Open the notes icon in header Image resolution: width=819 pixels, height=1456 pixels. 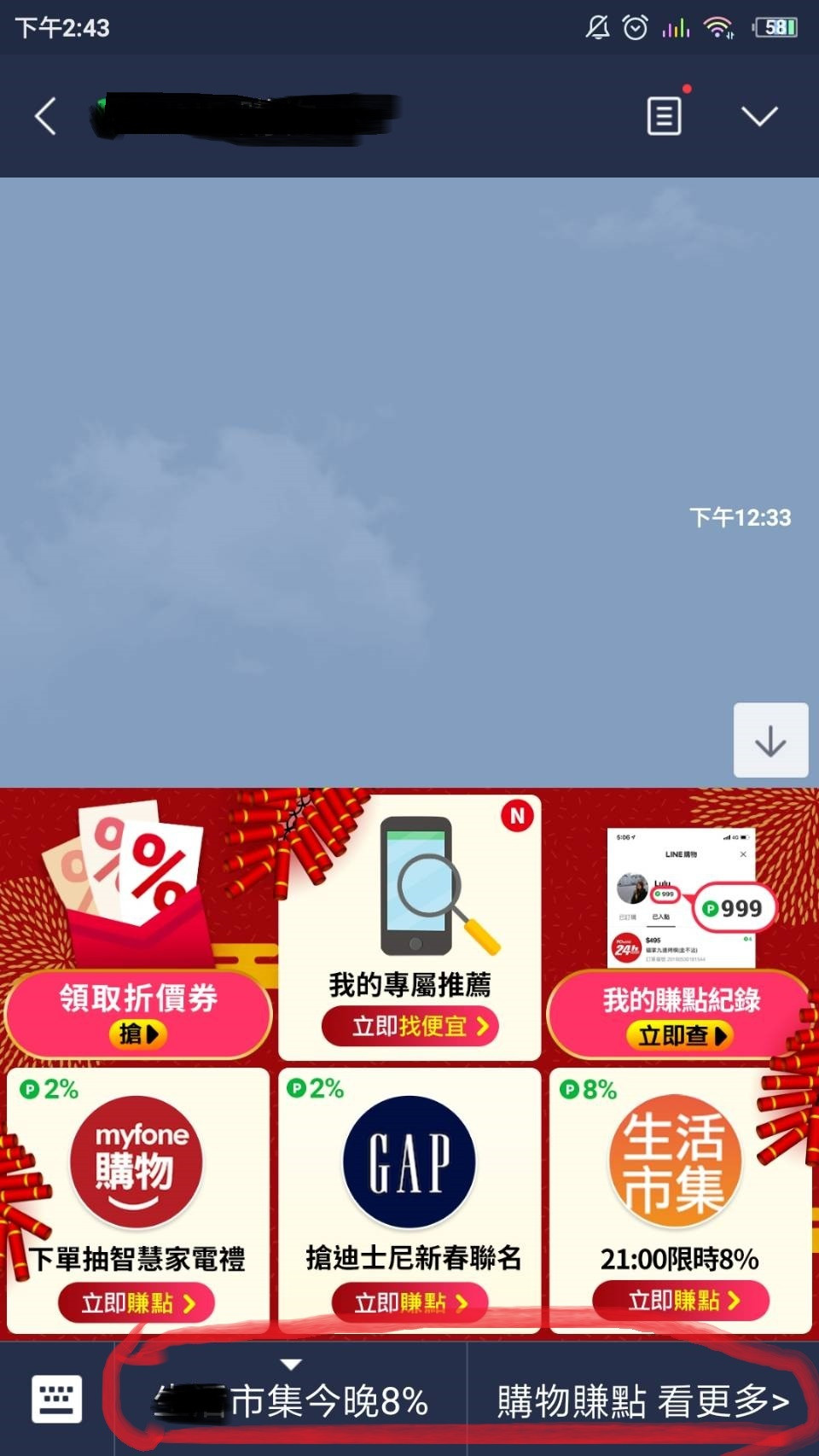pyautogui.click(x=664, y=116)
